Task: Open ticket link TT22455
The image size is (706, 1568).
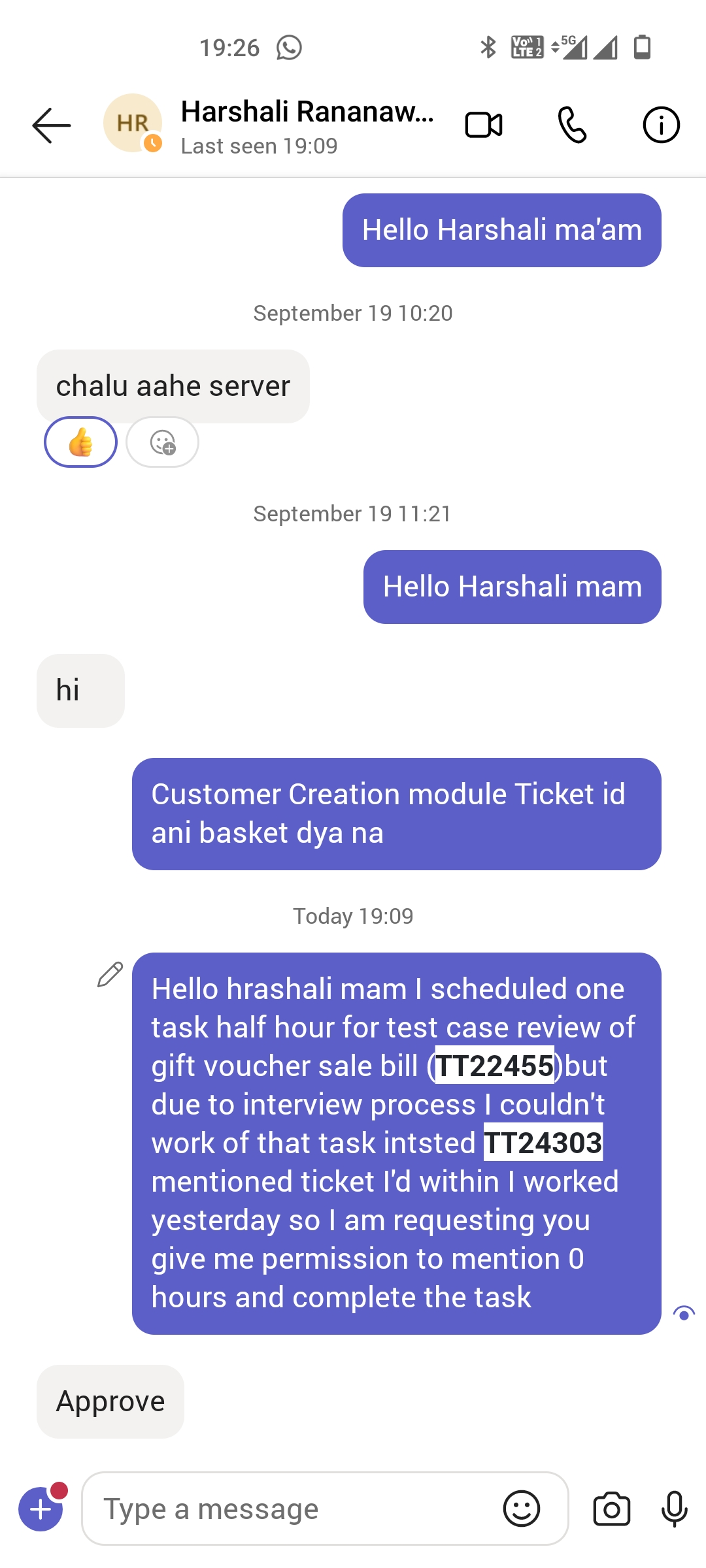Action: pyautogui.click(x=495, y=1066)
